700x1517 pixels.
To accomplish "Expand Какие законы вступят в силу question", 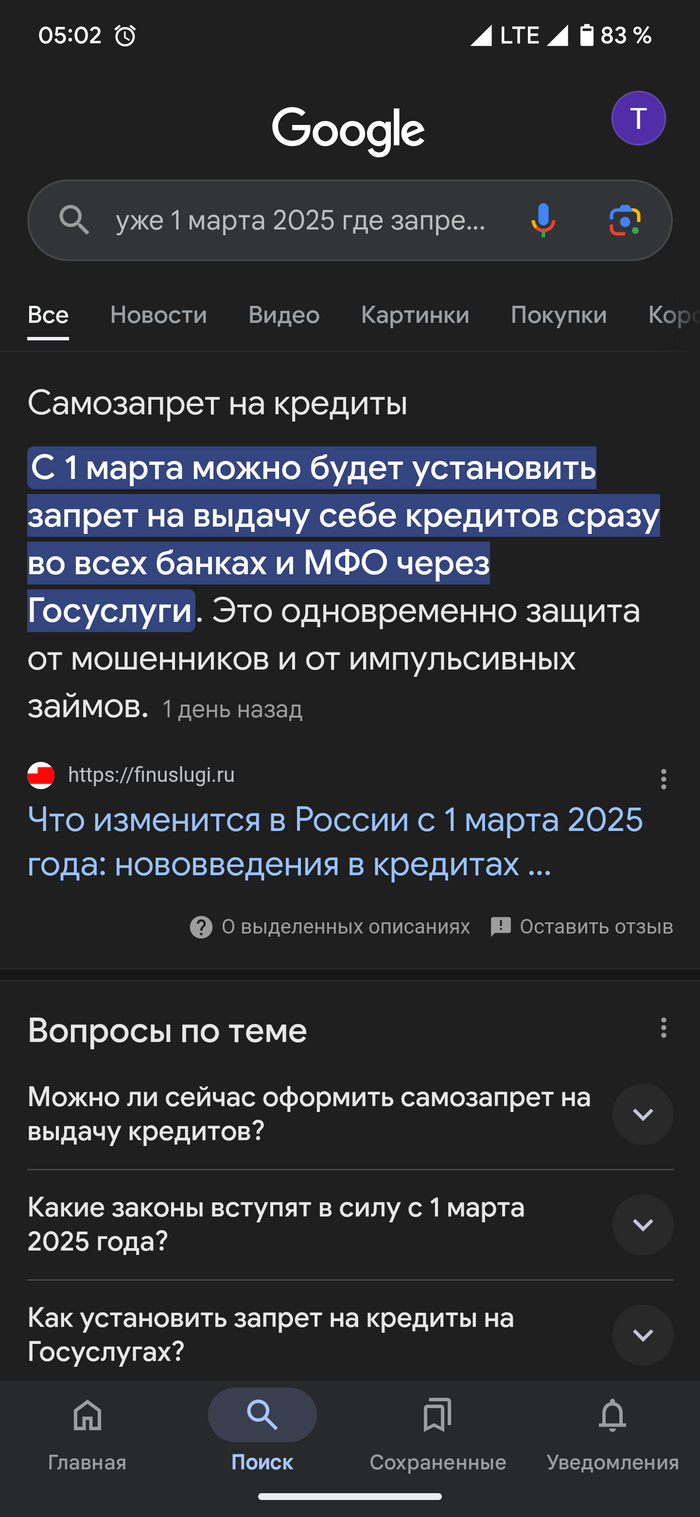I will [642, 1224].
